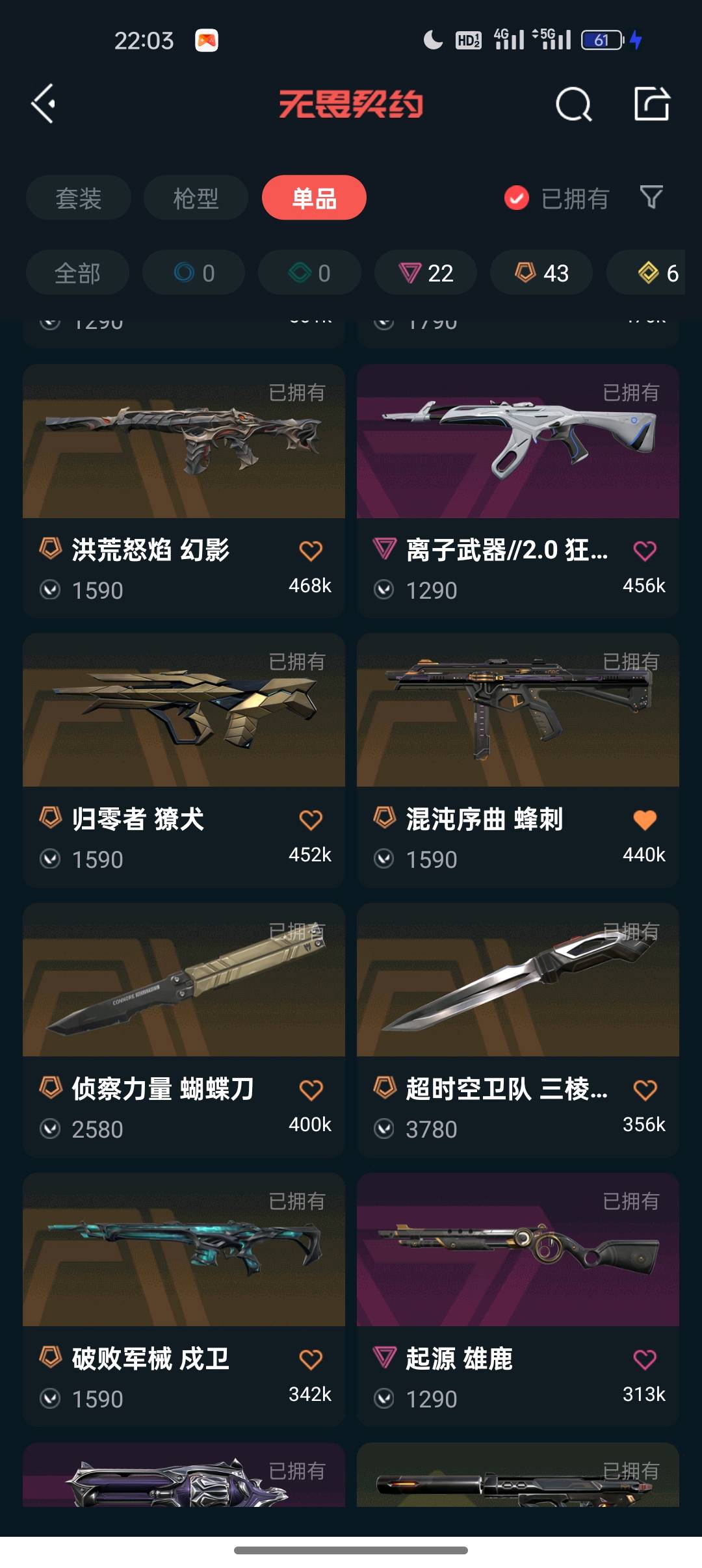Unlike the 混沌序曲 蜂刺 skin

point(645,820)
